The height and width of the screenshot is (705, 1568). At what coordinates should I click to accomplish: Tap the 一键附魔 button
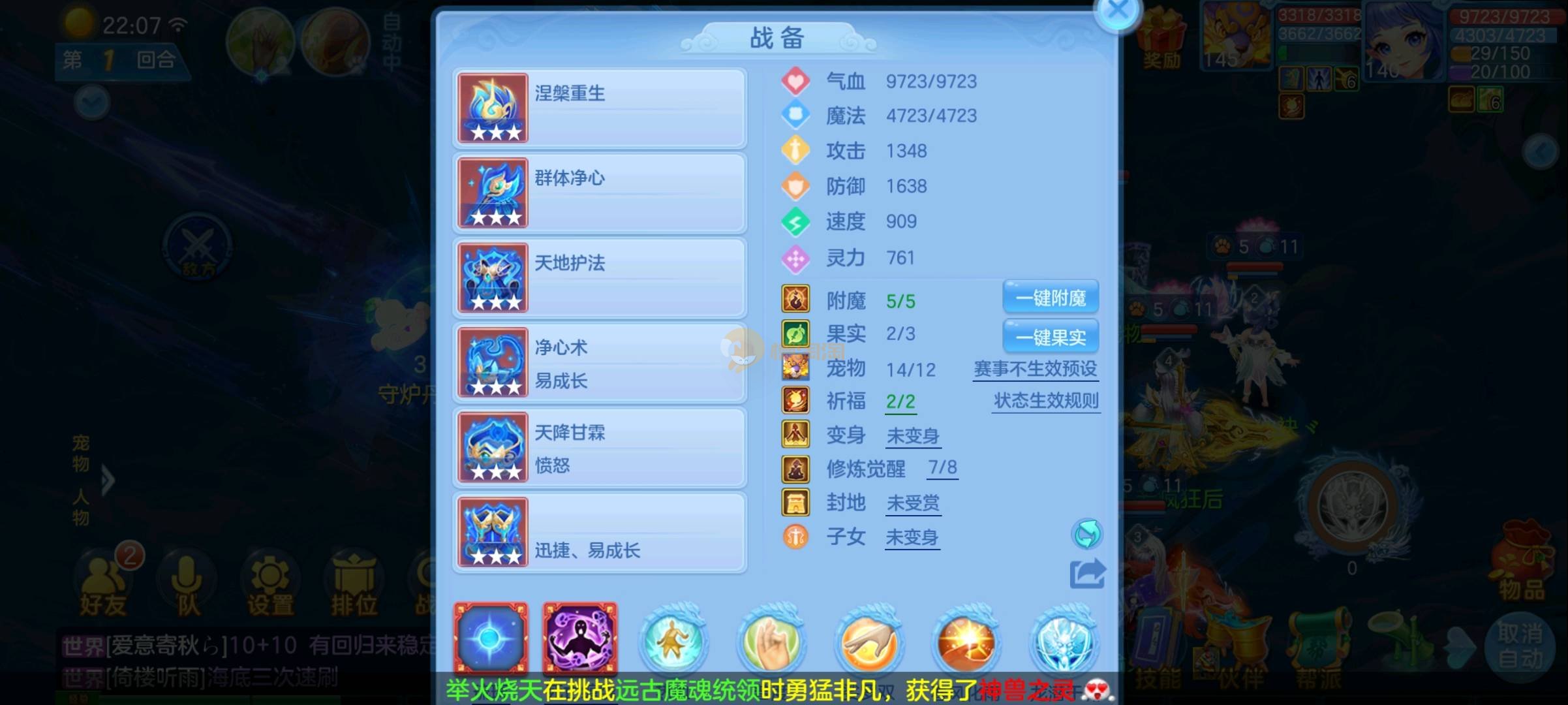1051,298
